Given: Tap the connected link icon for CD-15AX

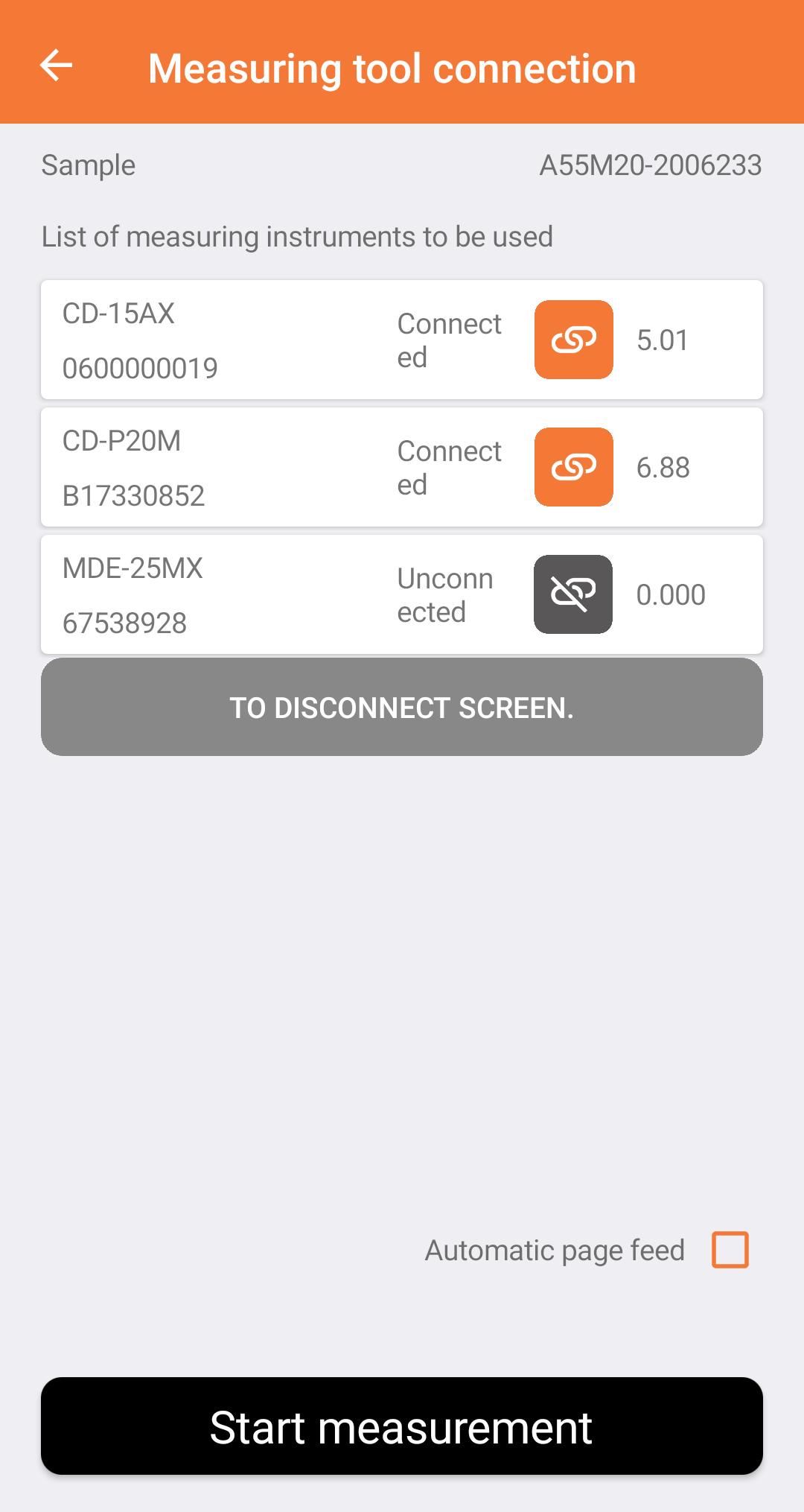Looking at the screenshot, I should 573,340.
